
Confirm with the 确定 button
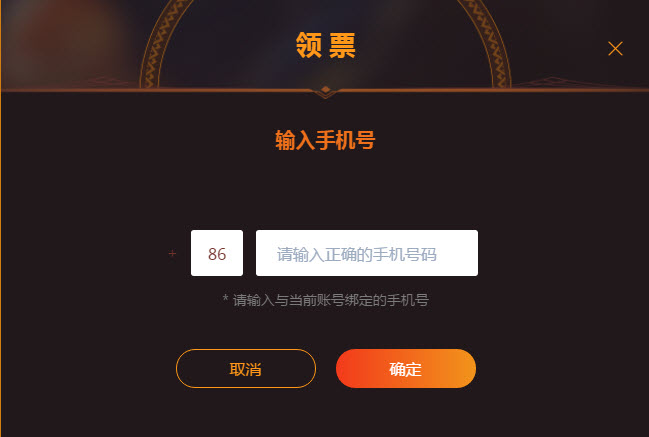pyautogui.click(x=405, y=369)
